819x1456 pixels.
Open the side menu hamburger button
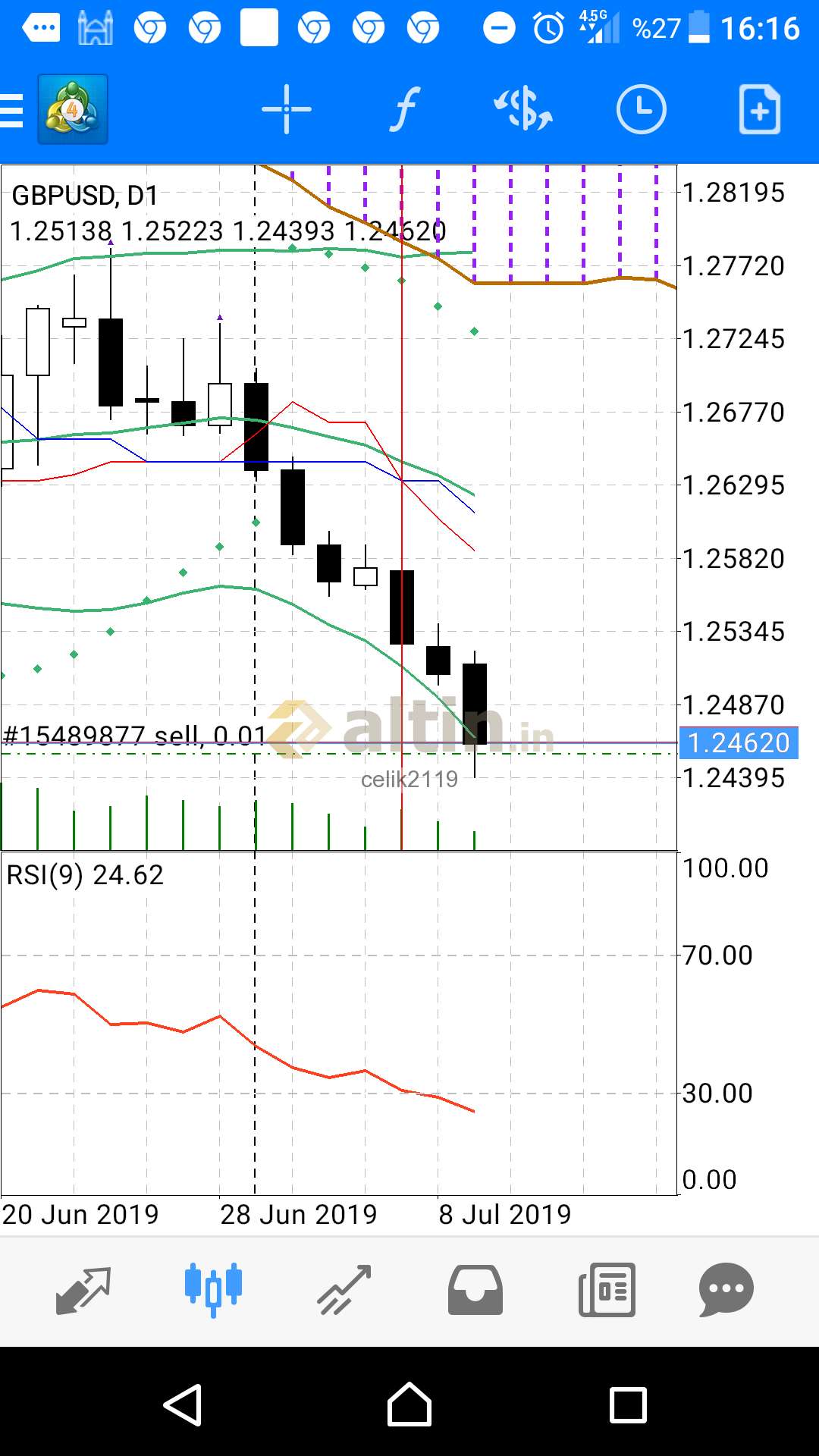(12, 110)
